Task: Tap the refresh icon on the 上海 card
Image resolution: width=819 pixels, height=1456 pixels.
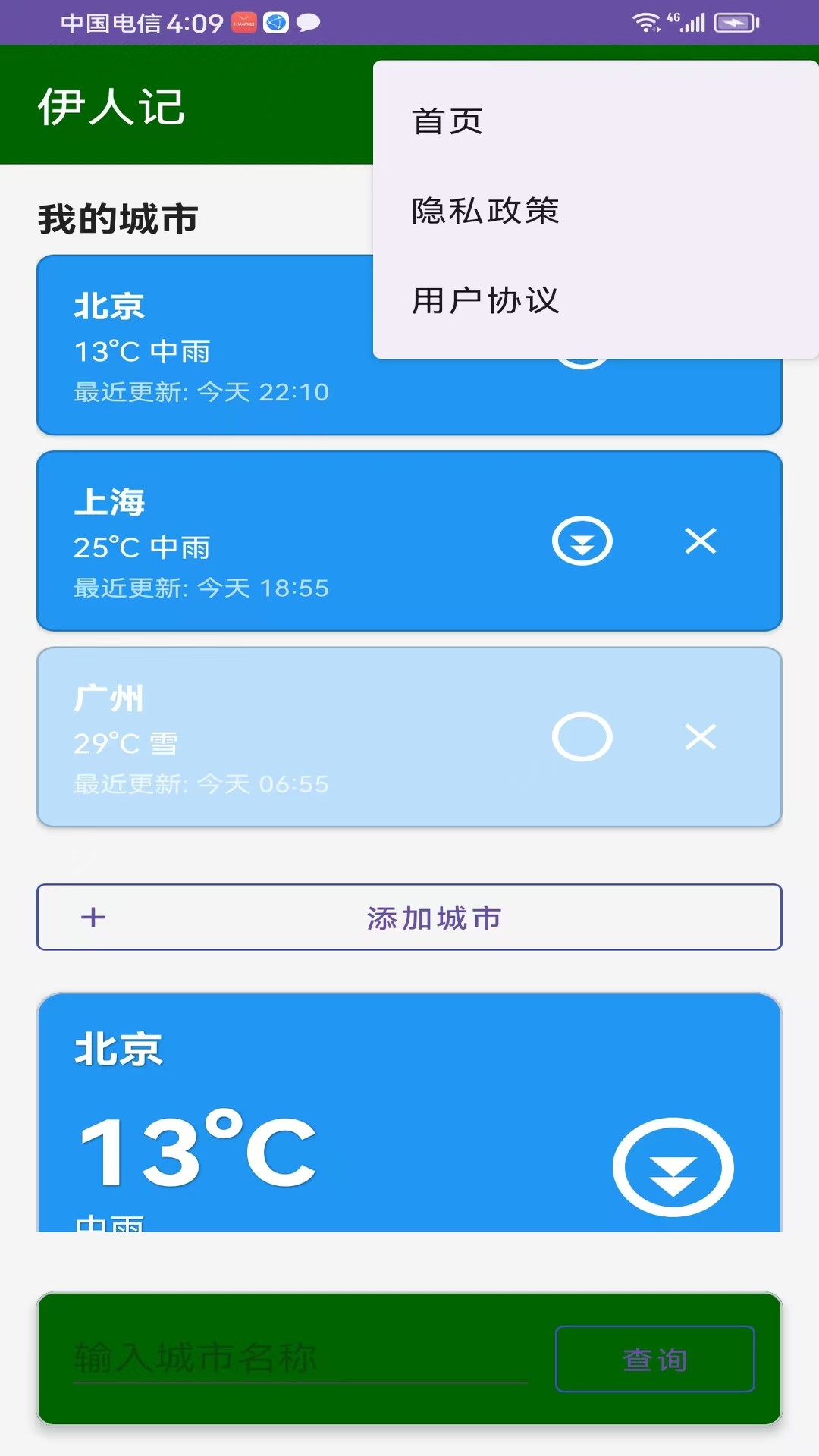Action: point(582,541)
